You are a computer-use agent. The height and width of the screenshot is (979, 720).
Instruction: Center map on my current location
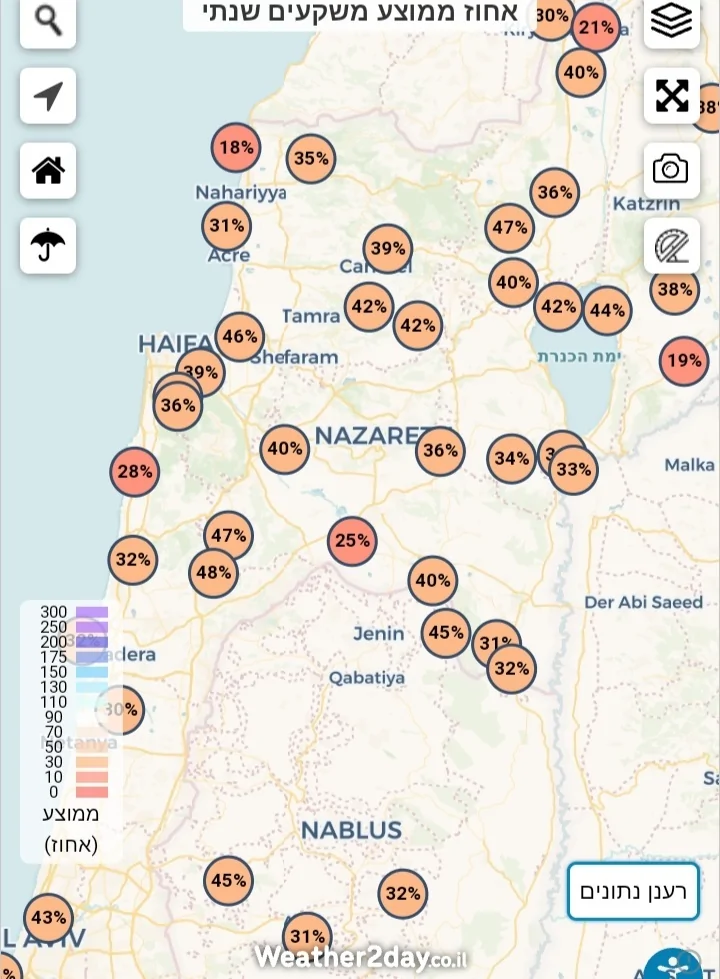pyautogui.click(x=47, y=96)
